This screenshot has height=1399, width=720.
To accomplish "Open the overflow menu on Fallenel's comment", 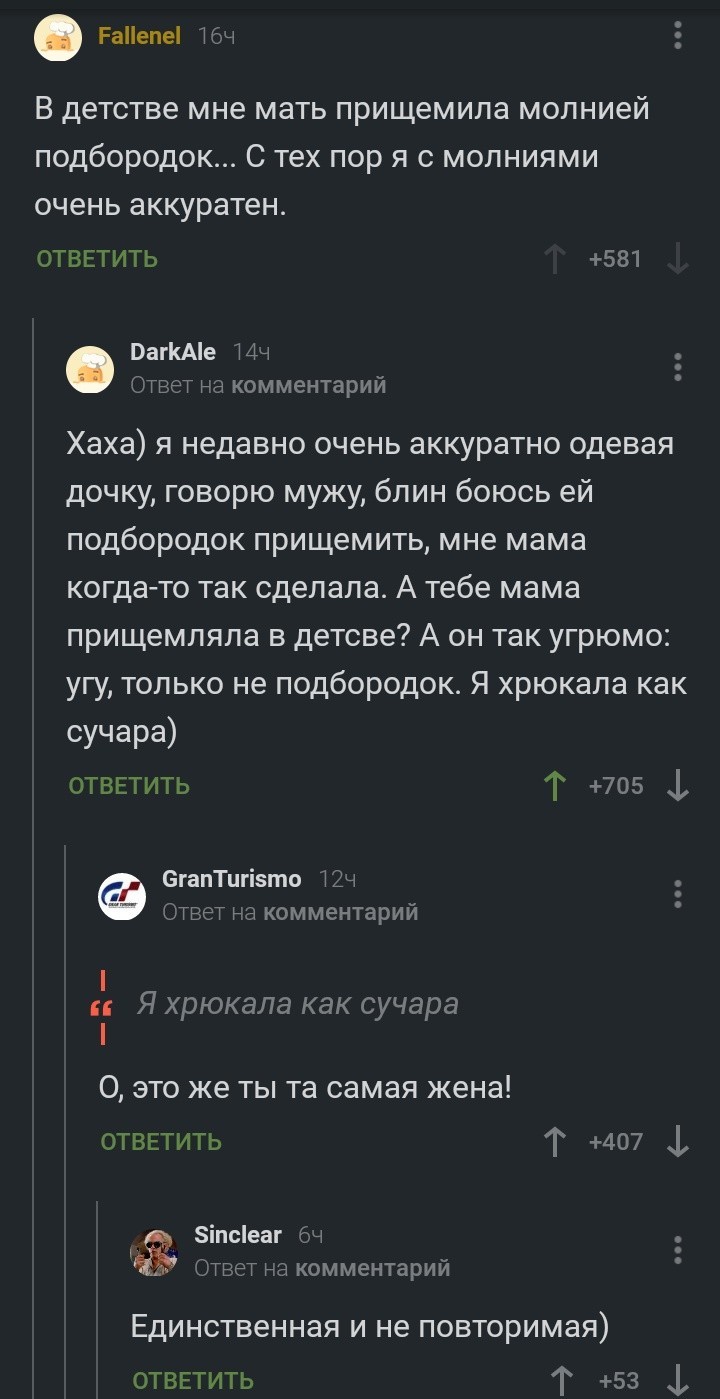I will [678, 36].
